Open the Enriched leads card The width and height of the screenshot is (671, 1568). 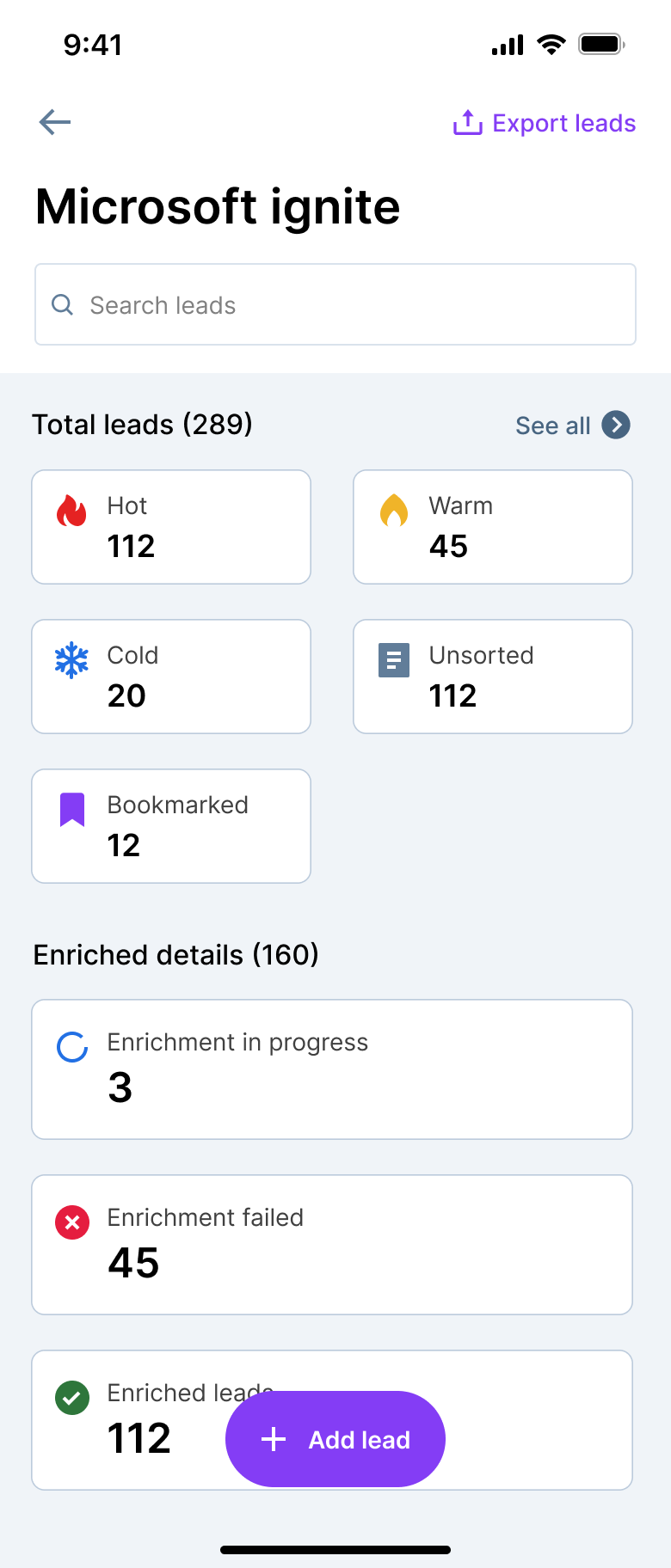(533, 1420)
